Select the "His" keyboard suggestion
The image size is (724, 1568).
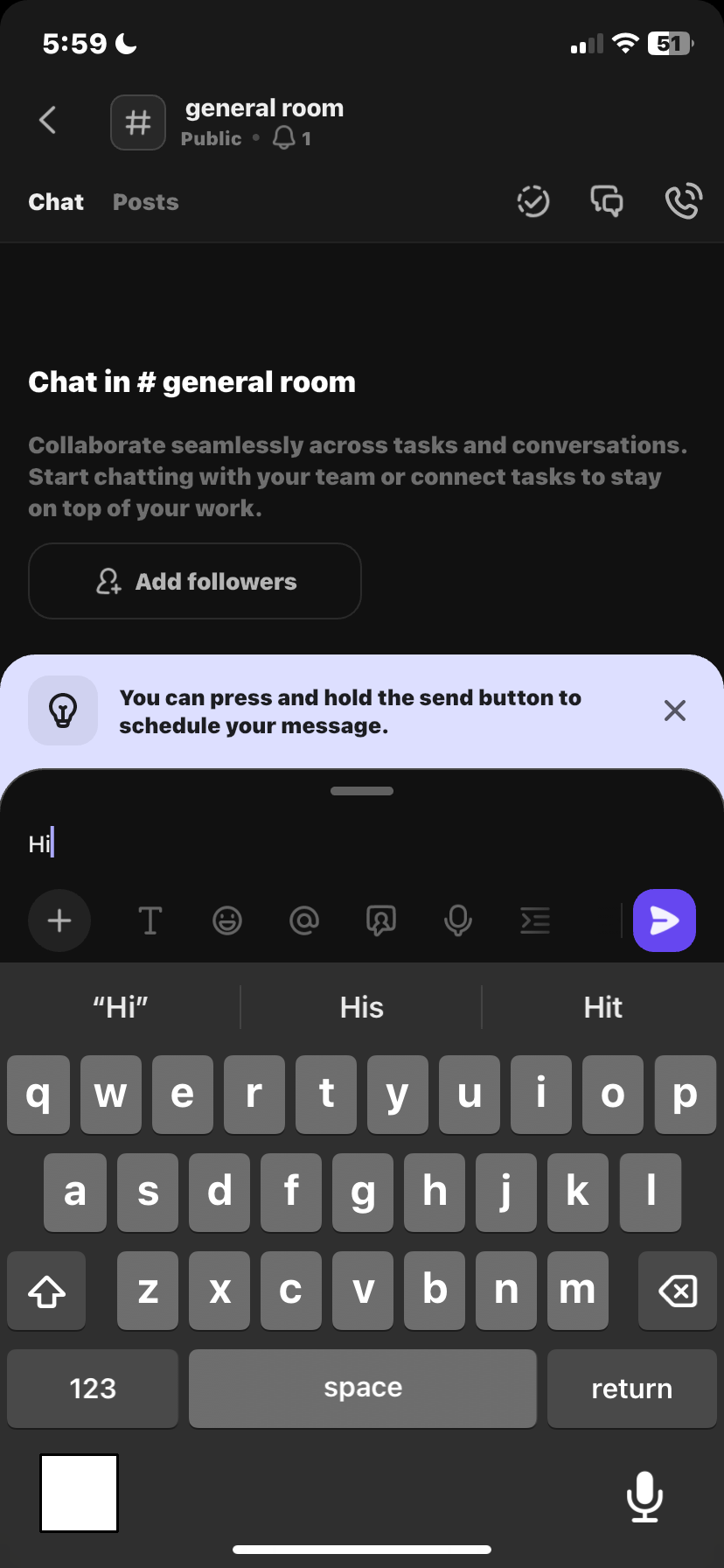361,1007
